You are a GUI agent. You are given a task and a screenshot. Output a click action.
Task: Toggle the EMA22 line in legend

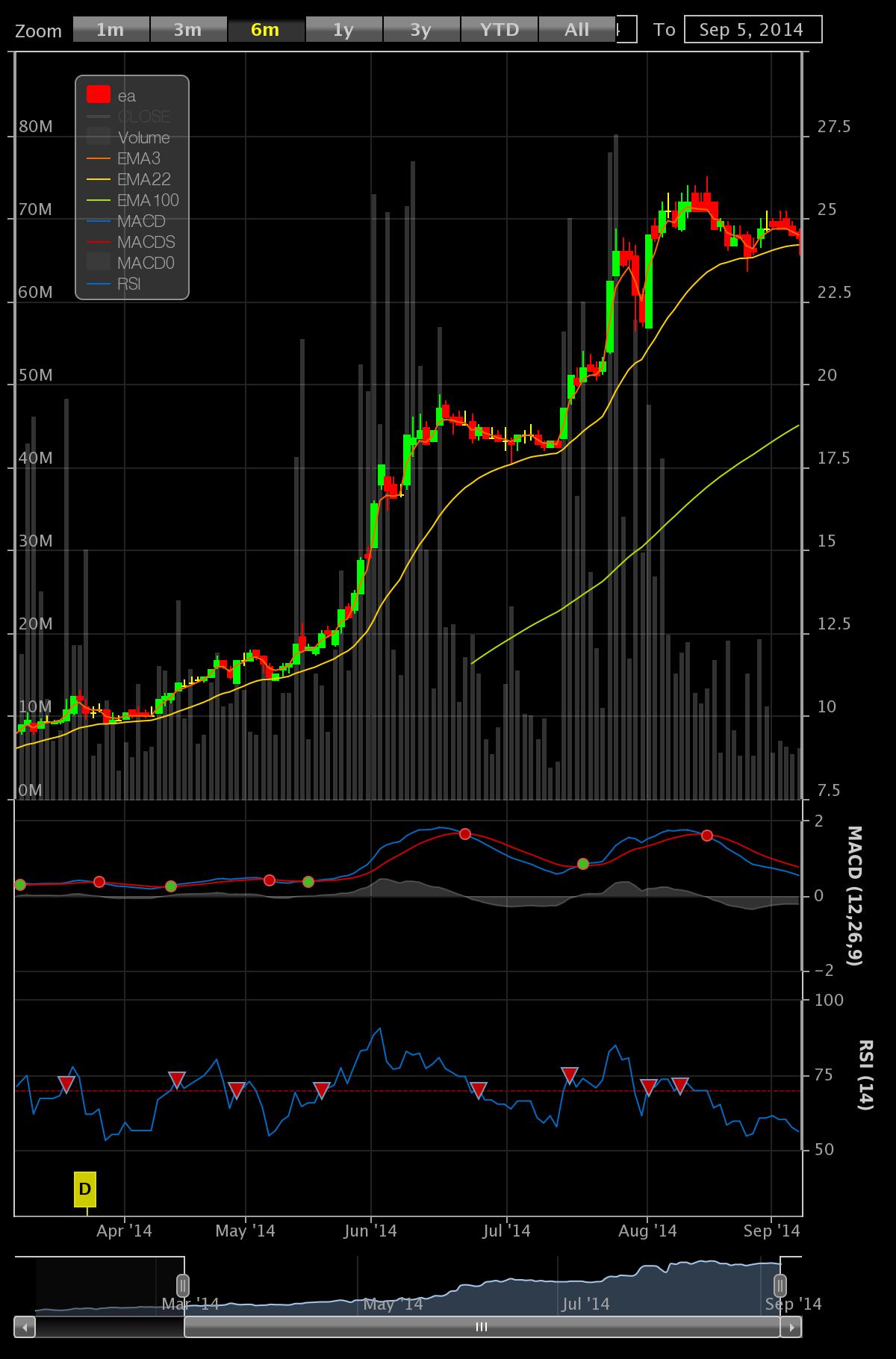[x=143, y=179]
